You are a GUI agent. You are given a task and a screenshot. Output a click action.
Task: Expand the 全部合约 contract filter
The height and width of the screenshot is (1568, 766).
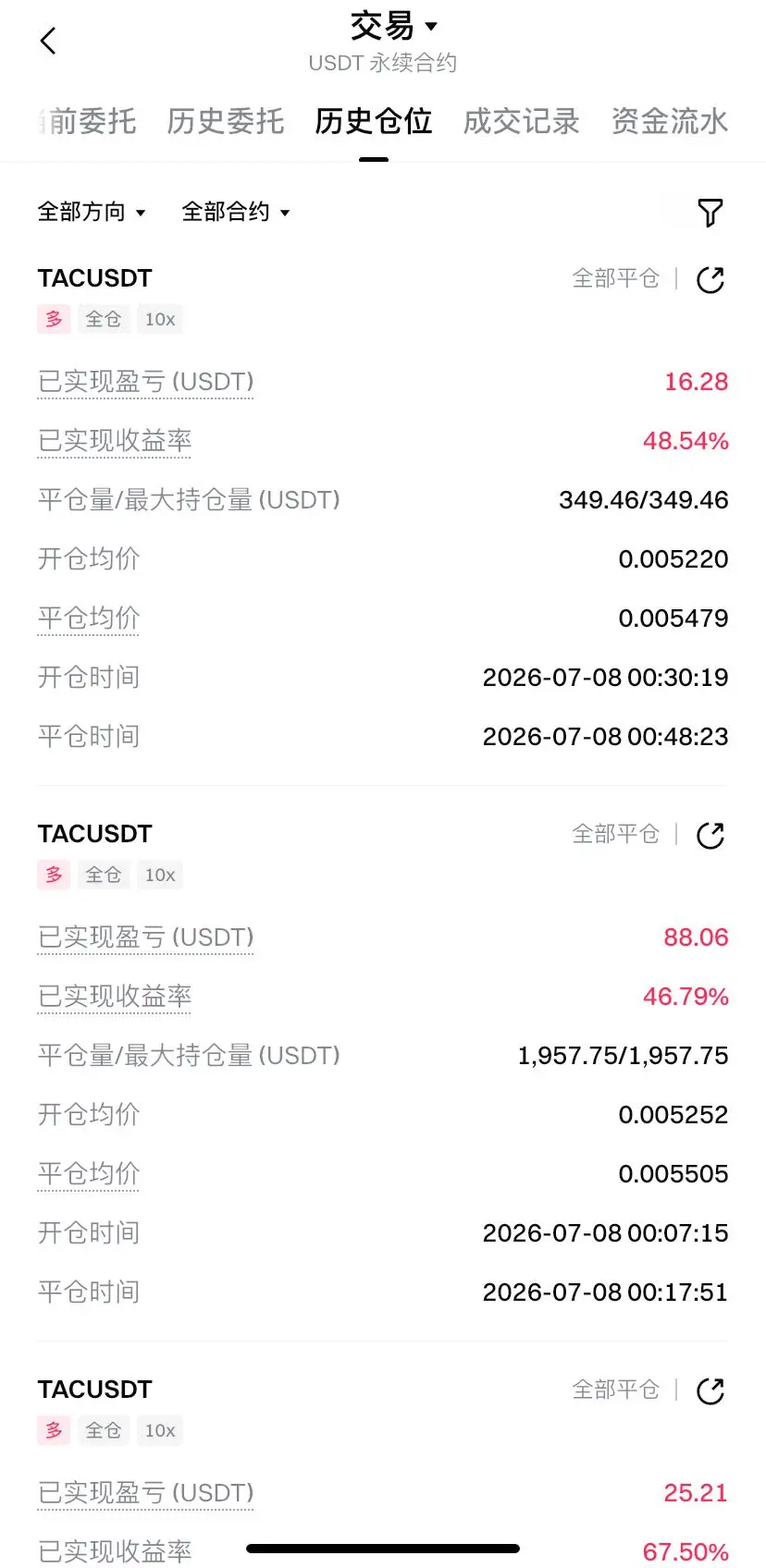pyautogui.click(x=236, y=212)
